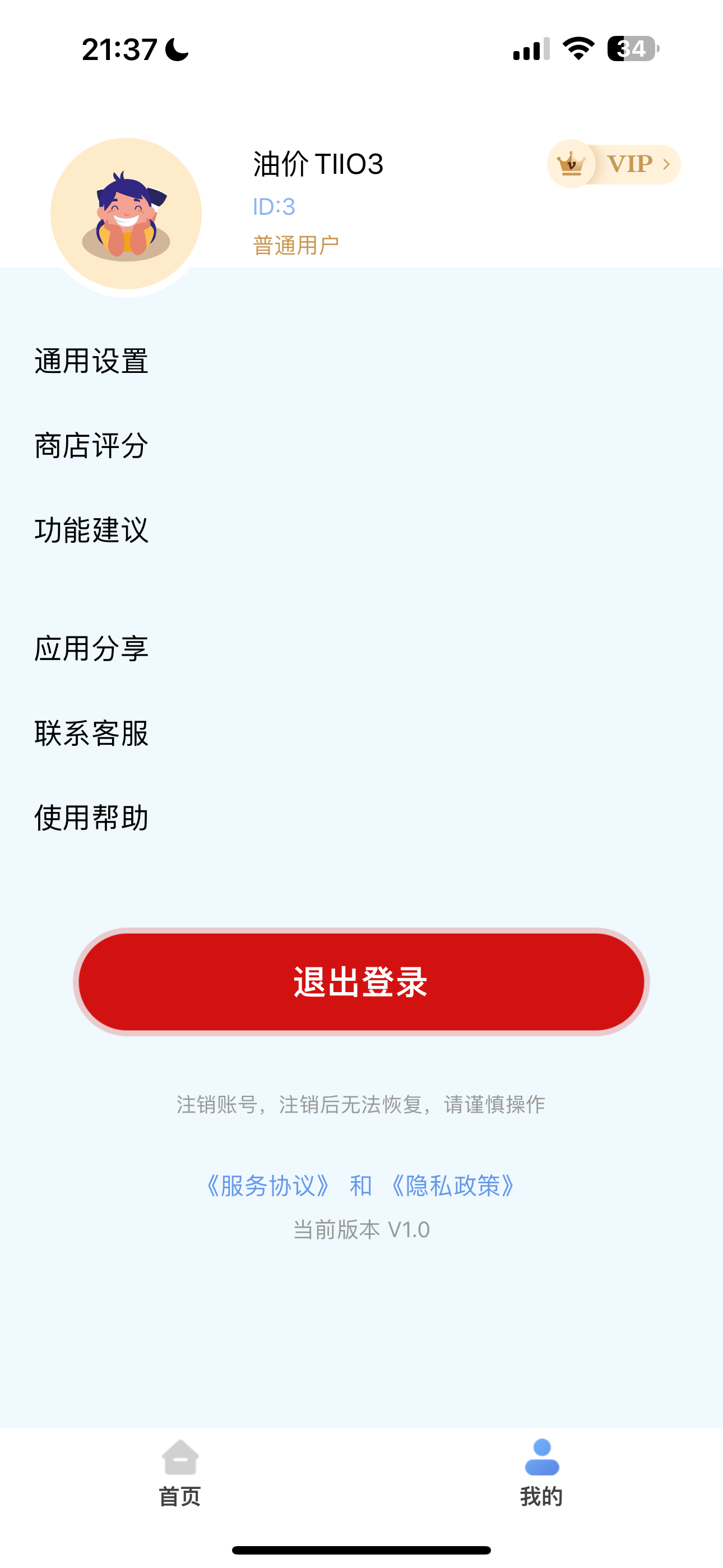Image resolution: width=723 pixels, height=1568 pixels.
Task: Open the 《隐私政策》 privacy policy link
Action: (x=453, y=1186)
